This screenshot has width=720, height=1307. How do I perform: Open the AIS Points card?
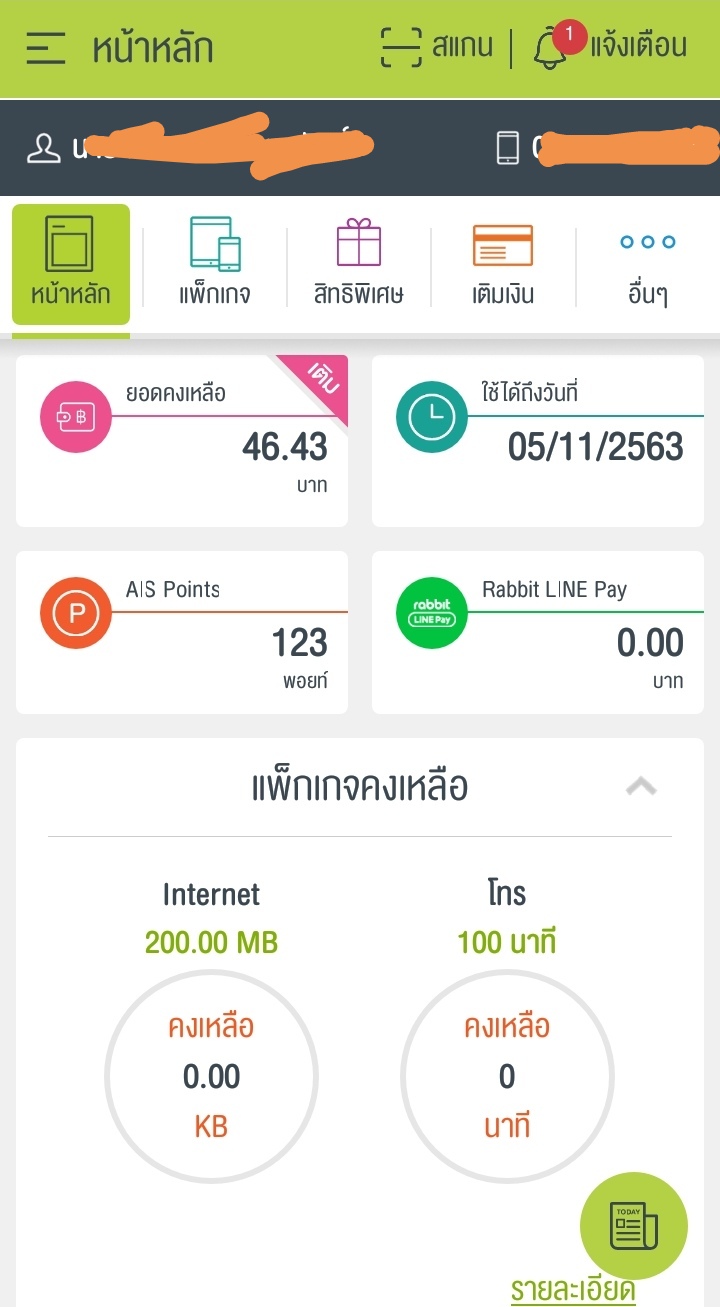click(182, 632)
